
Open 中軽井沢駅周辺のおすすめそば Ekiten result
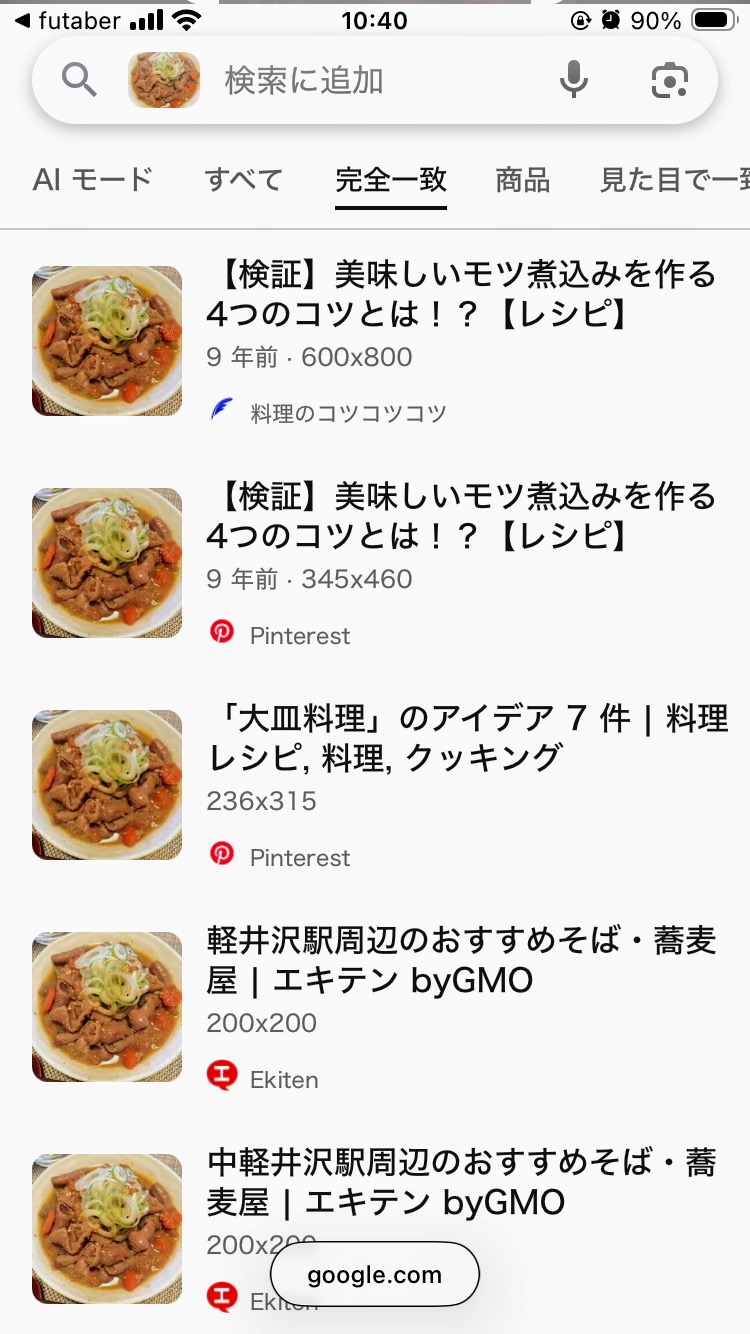tap(462, 1182)
